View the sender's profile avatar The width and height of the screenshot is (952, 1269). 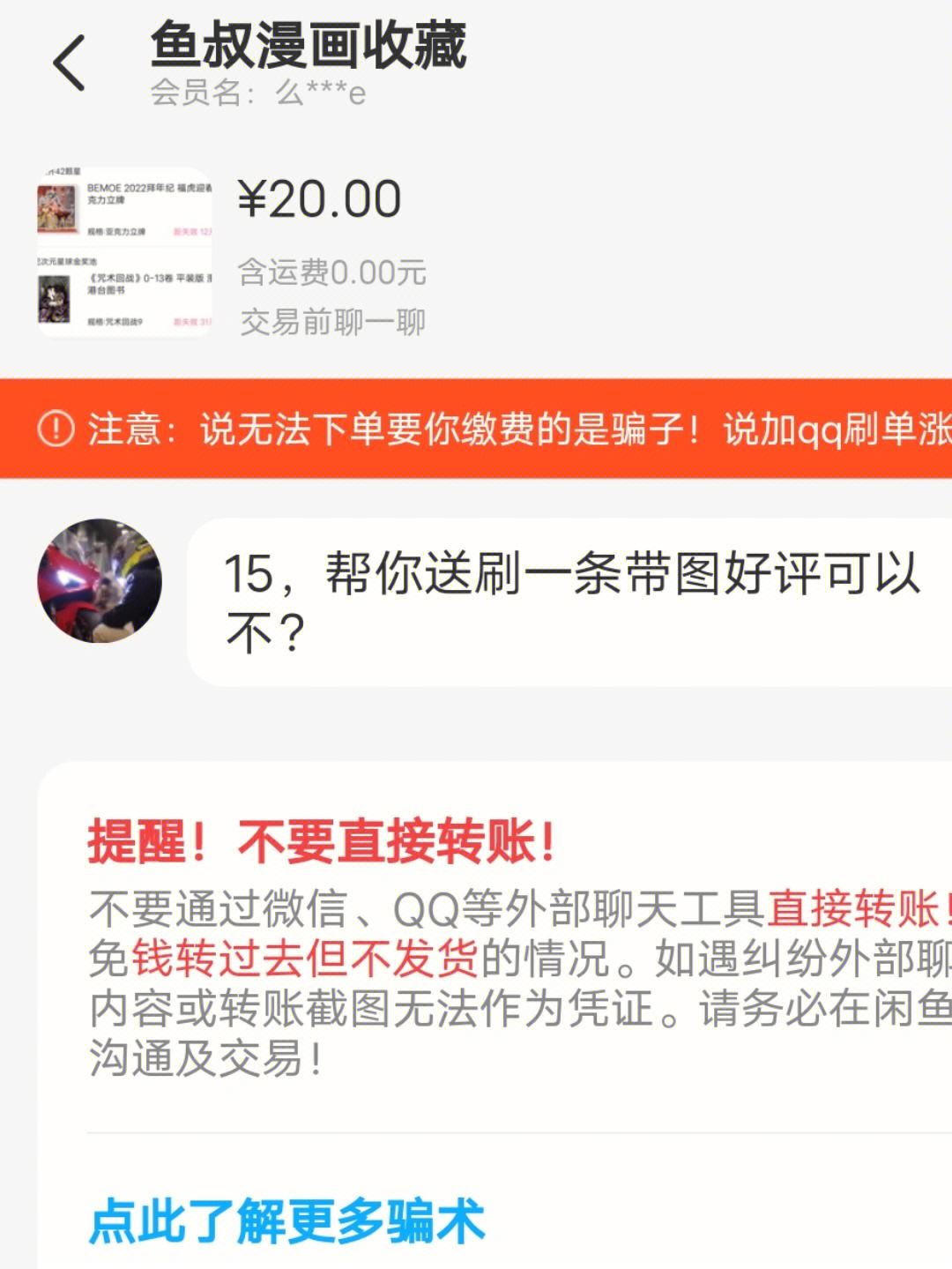100,580
